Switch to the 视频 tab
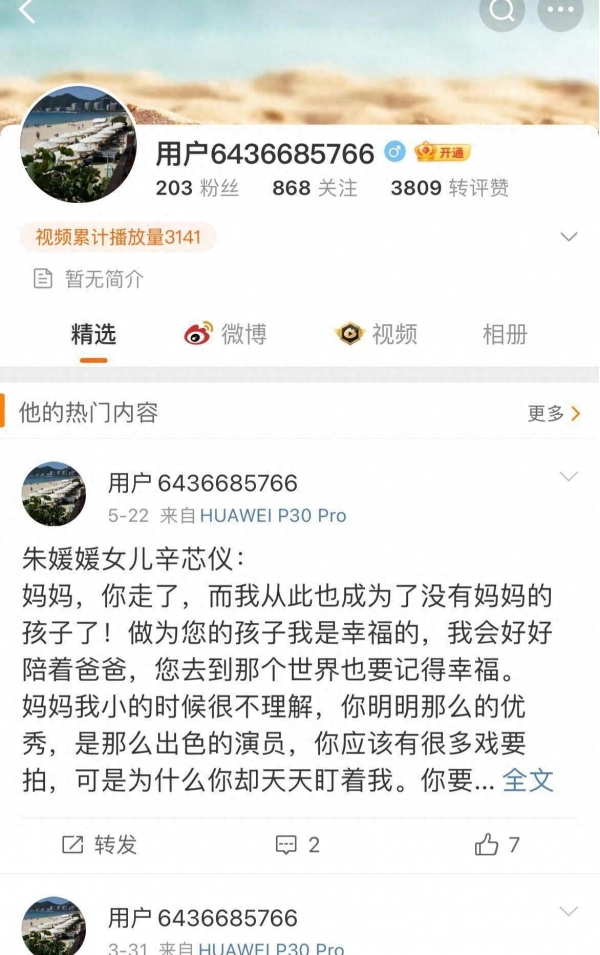600x955 pixels. [x=377, y=335]
